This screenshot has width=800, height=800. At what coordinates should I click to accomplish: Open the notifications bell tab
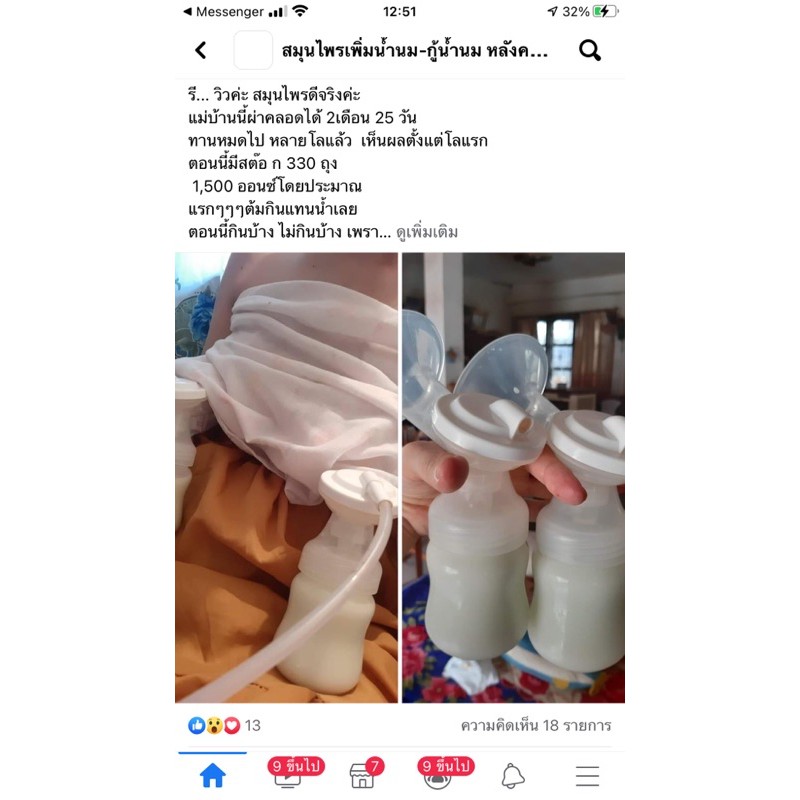(513, 776)
